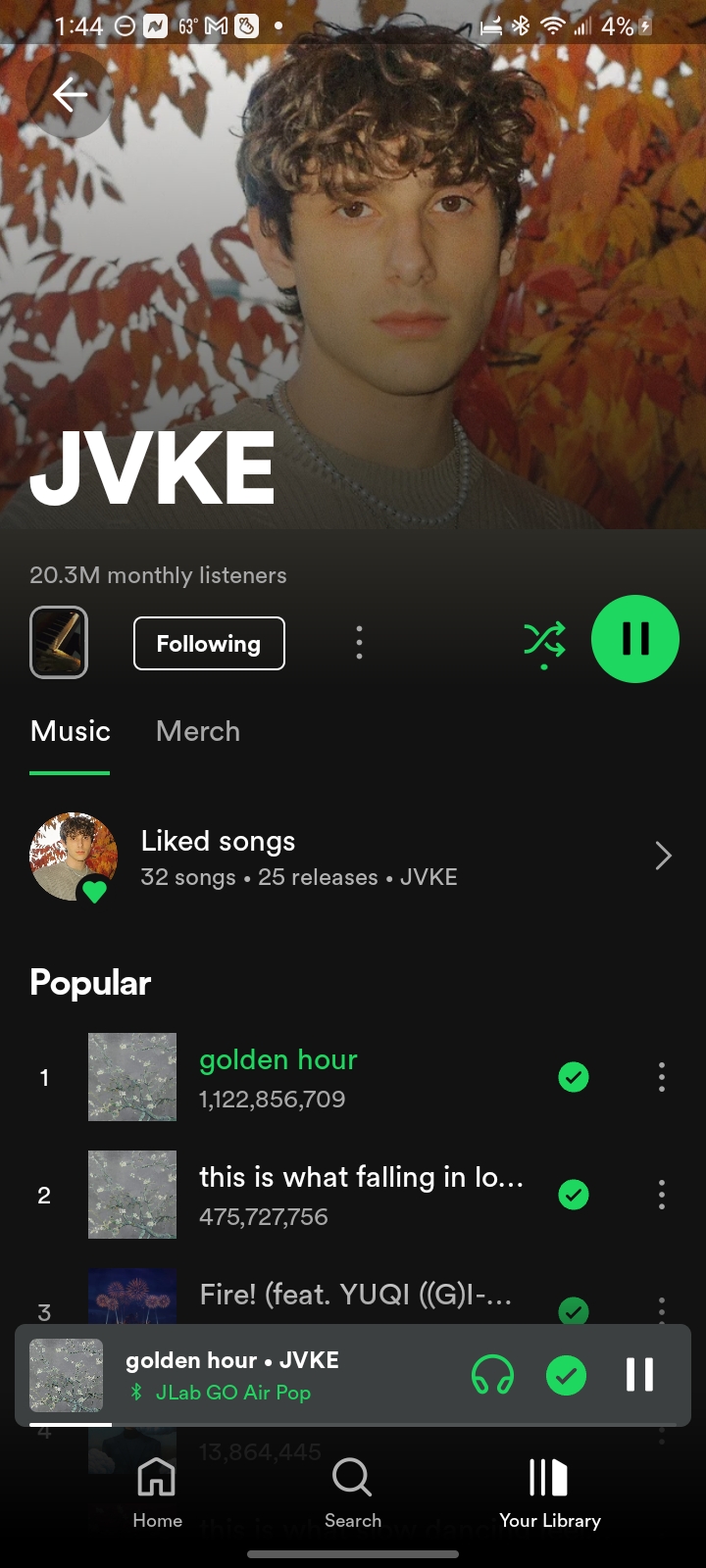
Task: Play Fire! (feat. YUQI) track
Action: pos(355,1296)
